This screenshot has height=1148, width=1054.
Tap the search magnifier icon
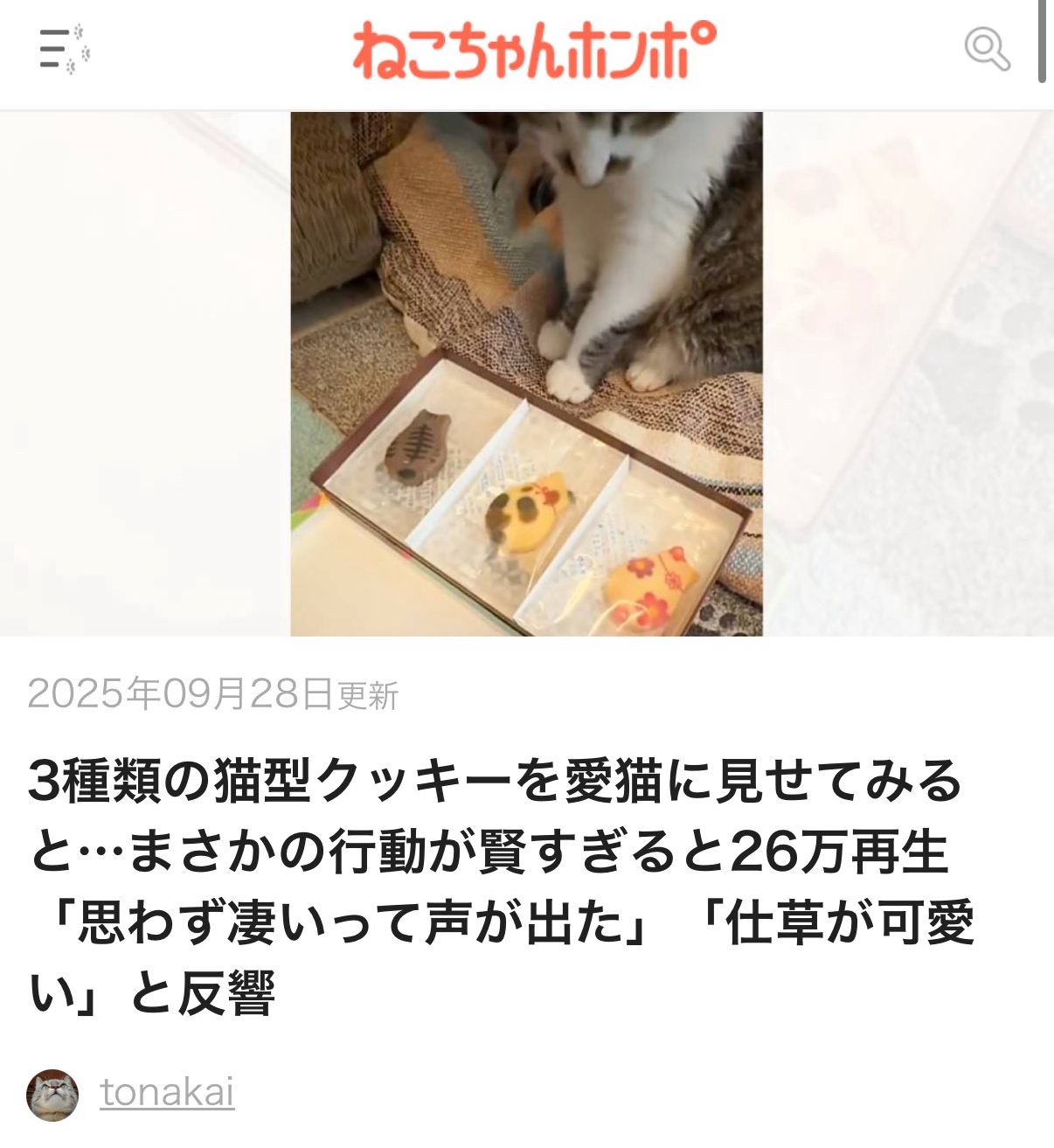tap(987, 49)
